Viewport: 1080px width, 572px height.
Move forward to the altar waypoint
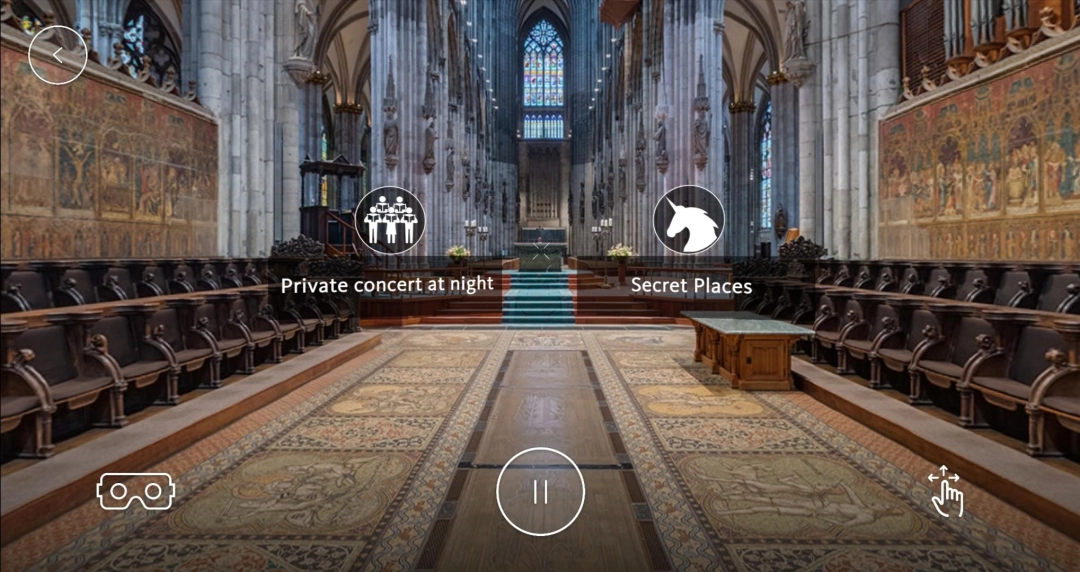(x=541, y=250)
